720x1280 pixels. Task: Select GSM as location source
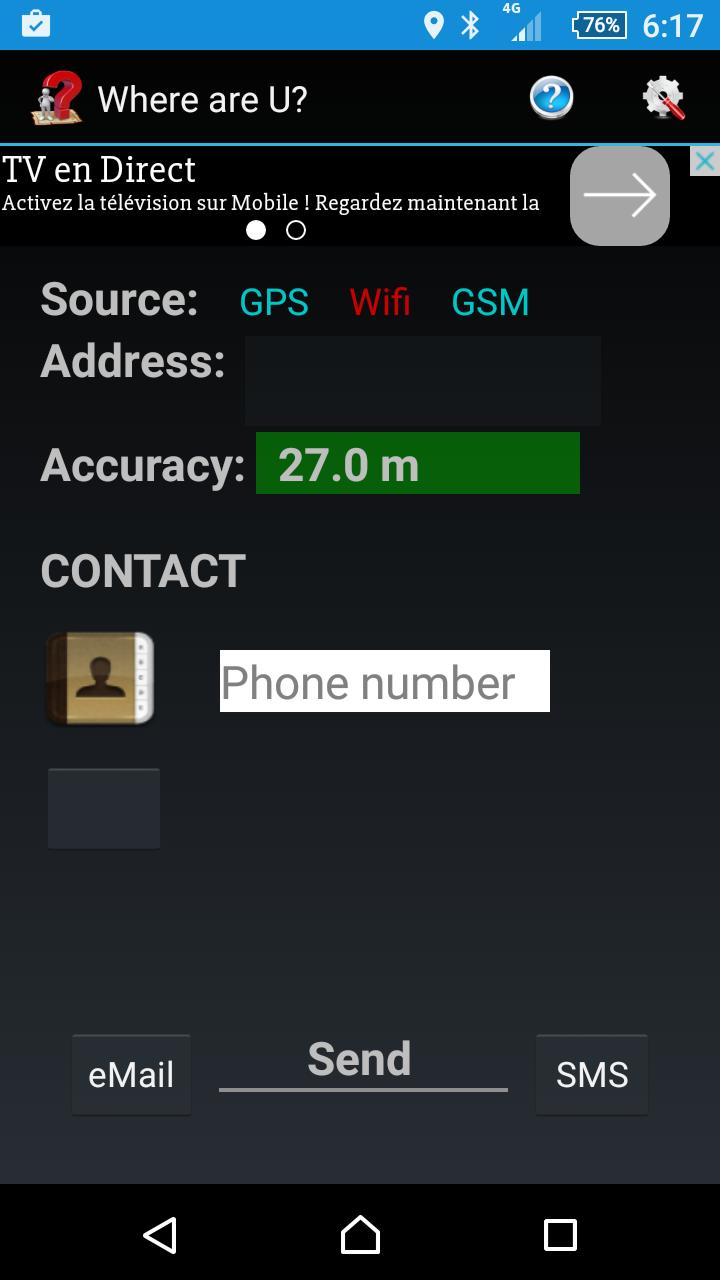[490, 302]
